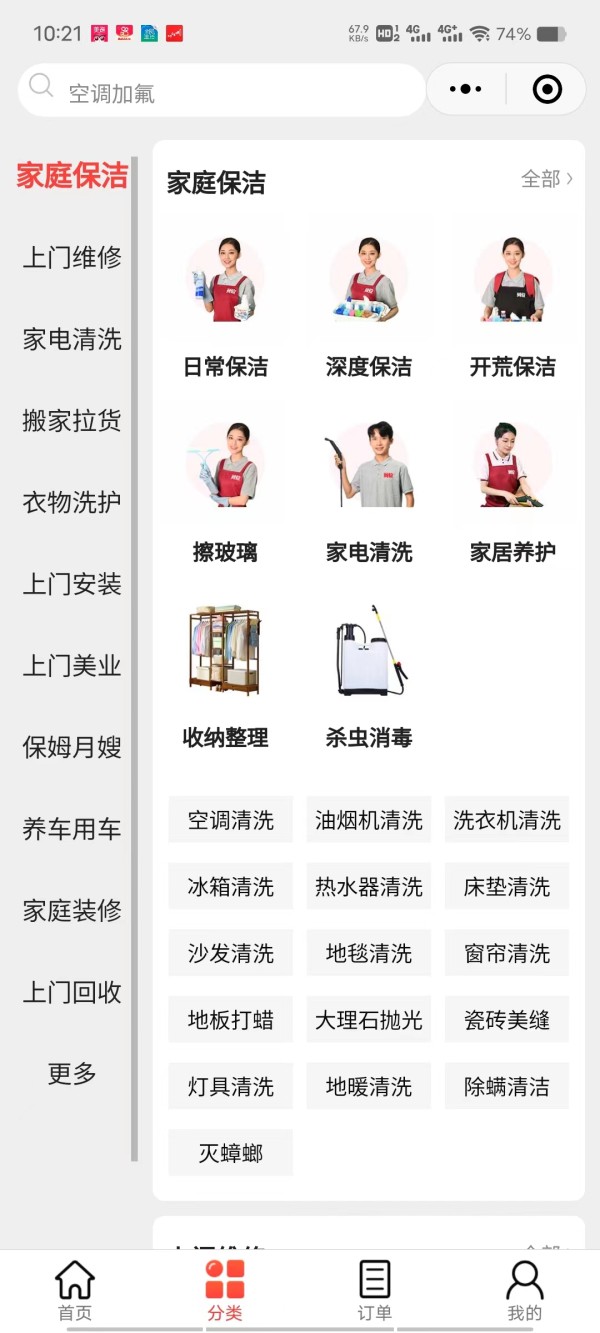Switch to the 订单 tab
Viewport: 600px width, 1333px height.
click(375, 1291)
